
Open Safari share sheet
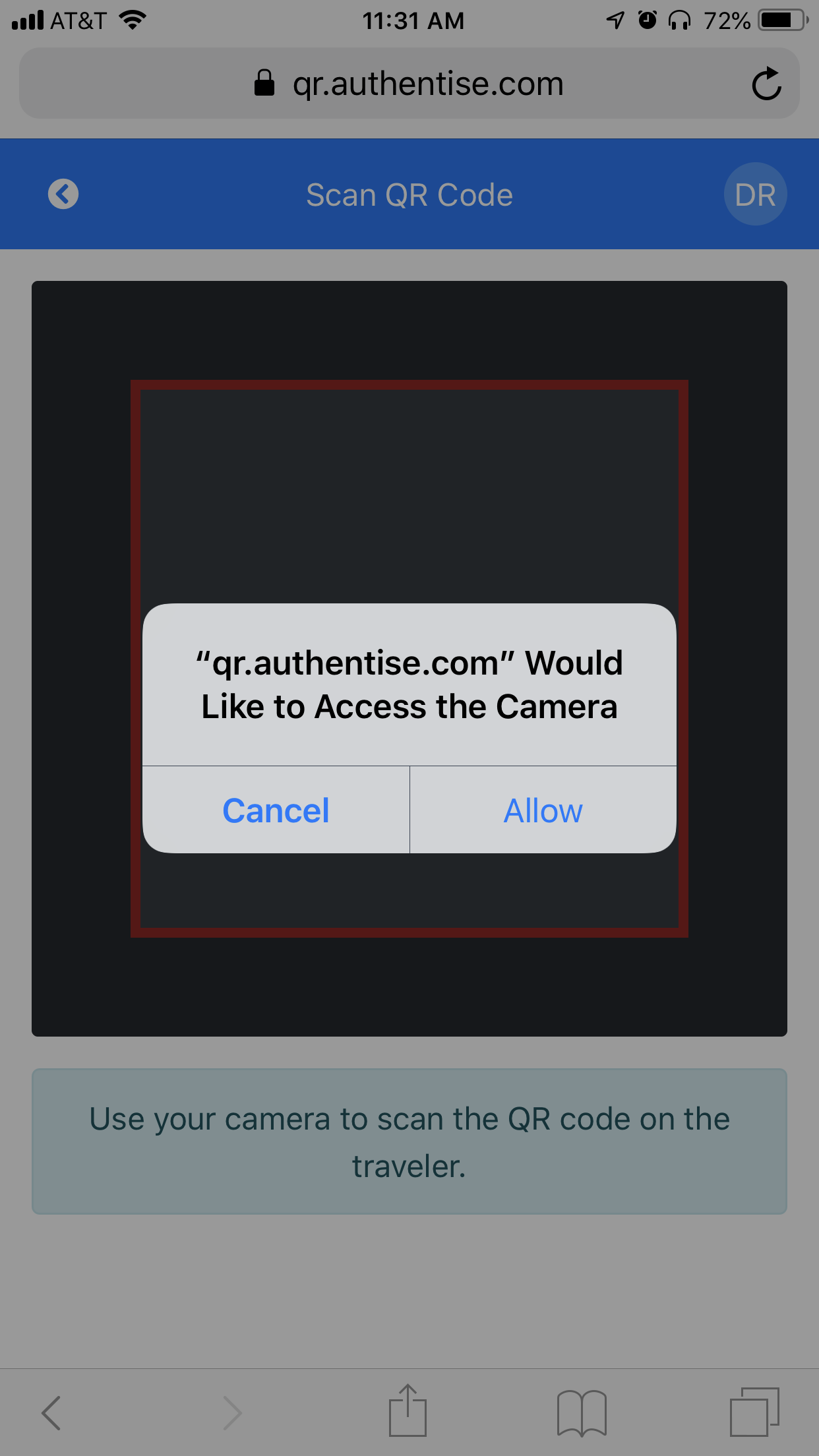pos(408,1411)
